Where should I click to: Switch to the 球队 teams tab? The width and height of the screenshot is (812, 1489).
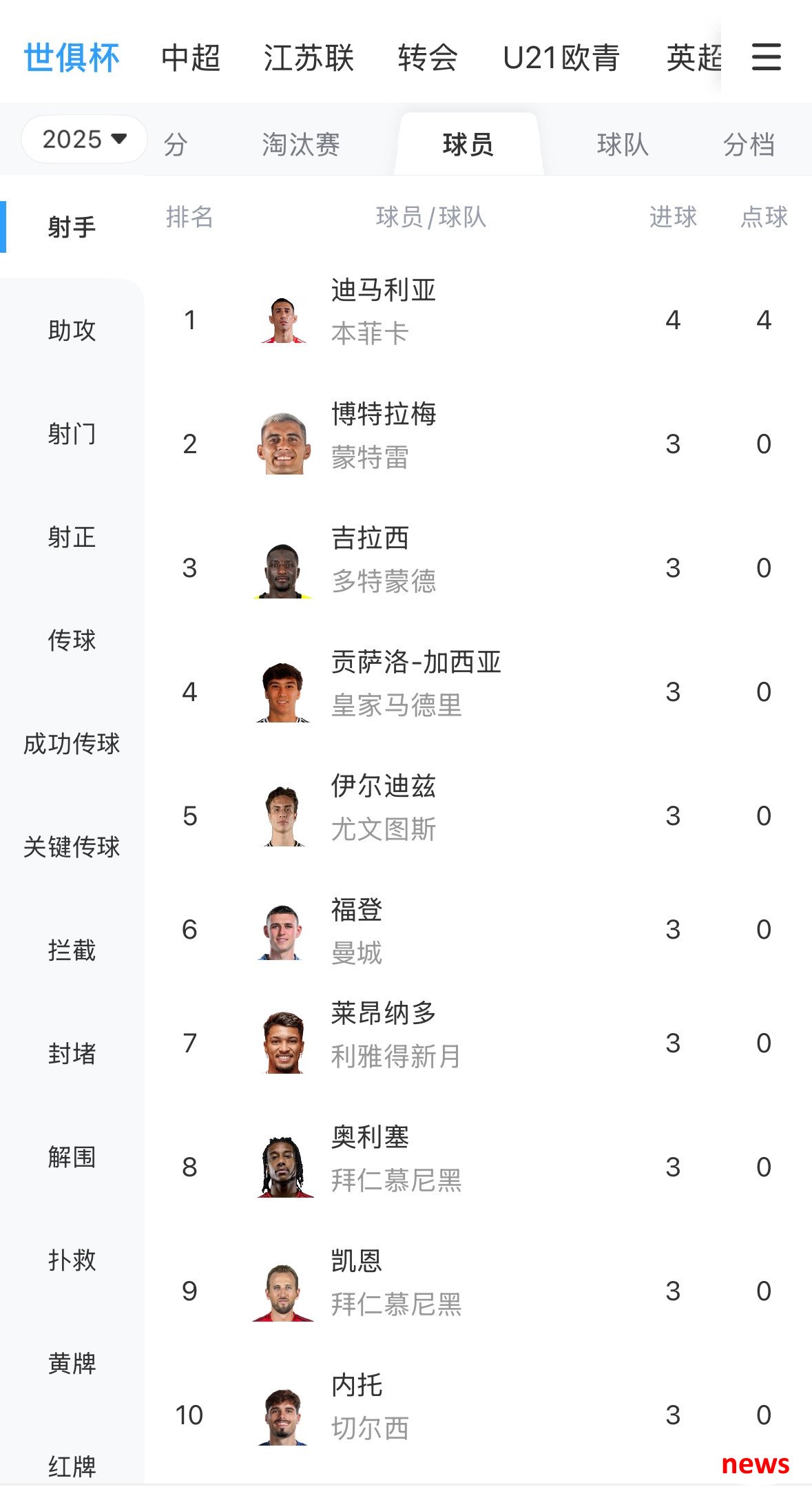pos(623,145)
